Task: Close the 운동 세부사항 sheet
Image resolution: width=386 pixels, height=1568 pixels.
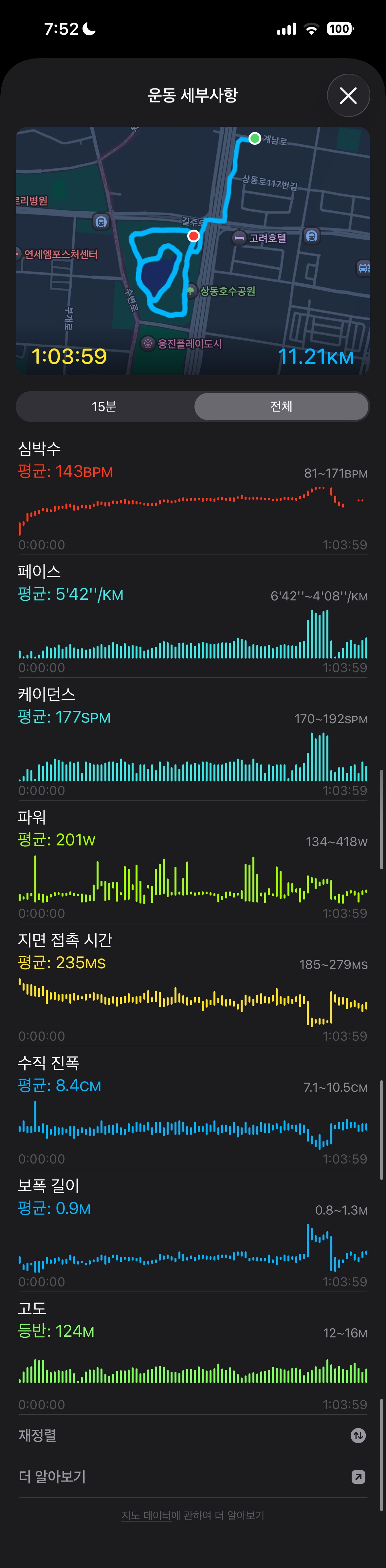Action: pyautogui.click(x=348, y=96)
